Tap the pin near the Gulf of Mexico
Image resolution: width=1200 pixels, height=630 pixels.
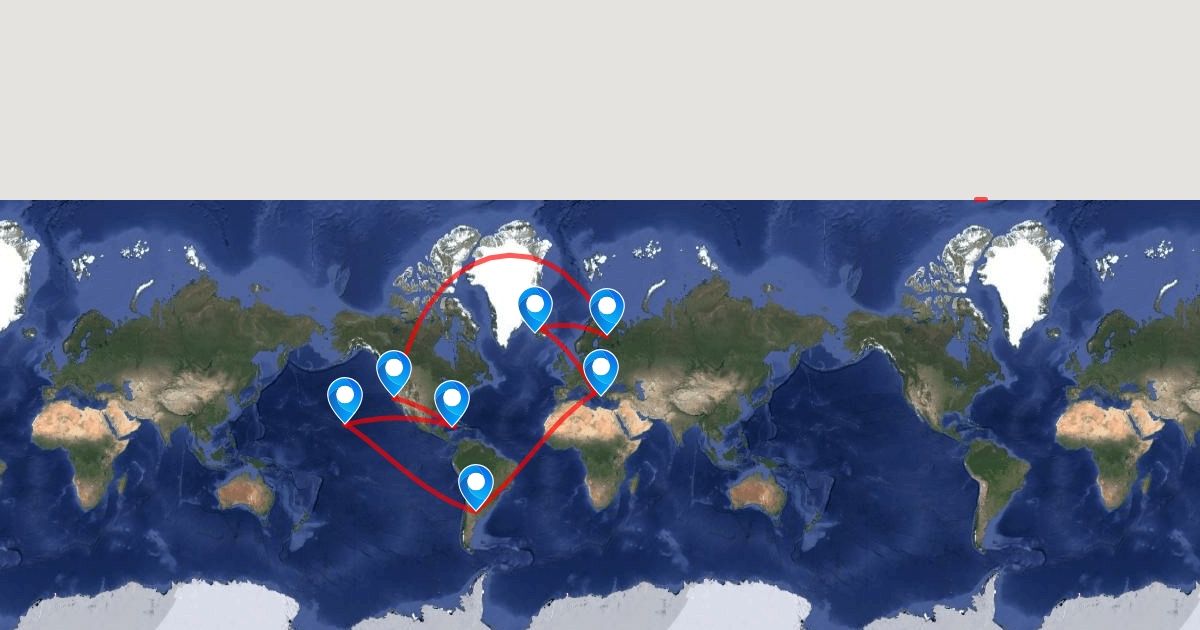click(452, 400)
